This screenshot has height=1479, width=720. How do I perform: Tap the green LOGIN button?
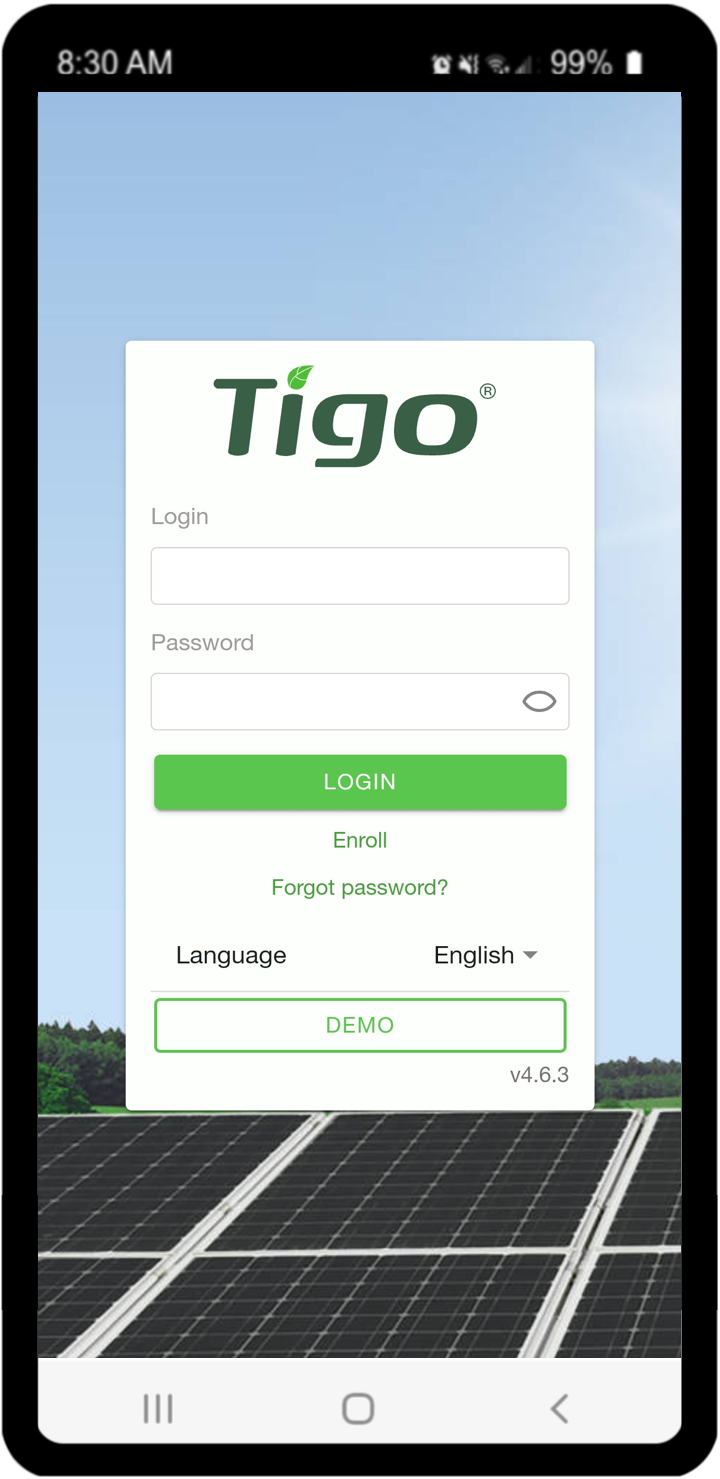tap(360, 782)
